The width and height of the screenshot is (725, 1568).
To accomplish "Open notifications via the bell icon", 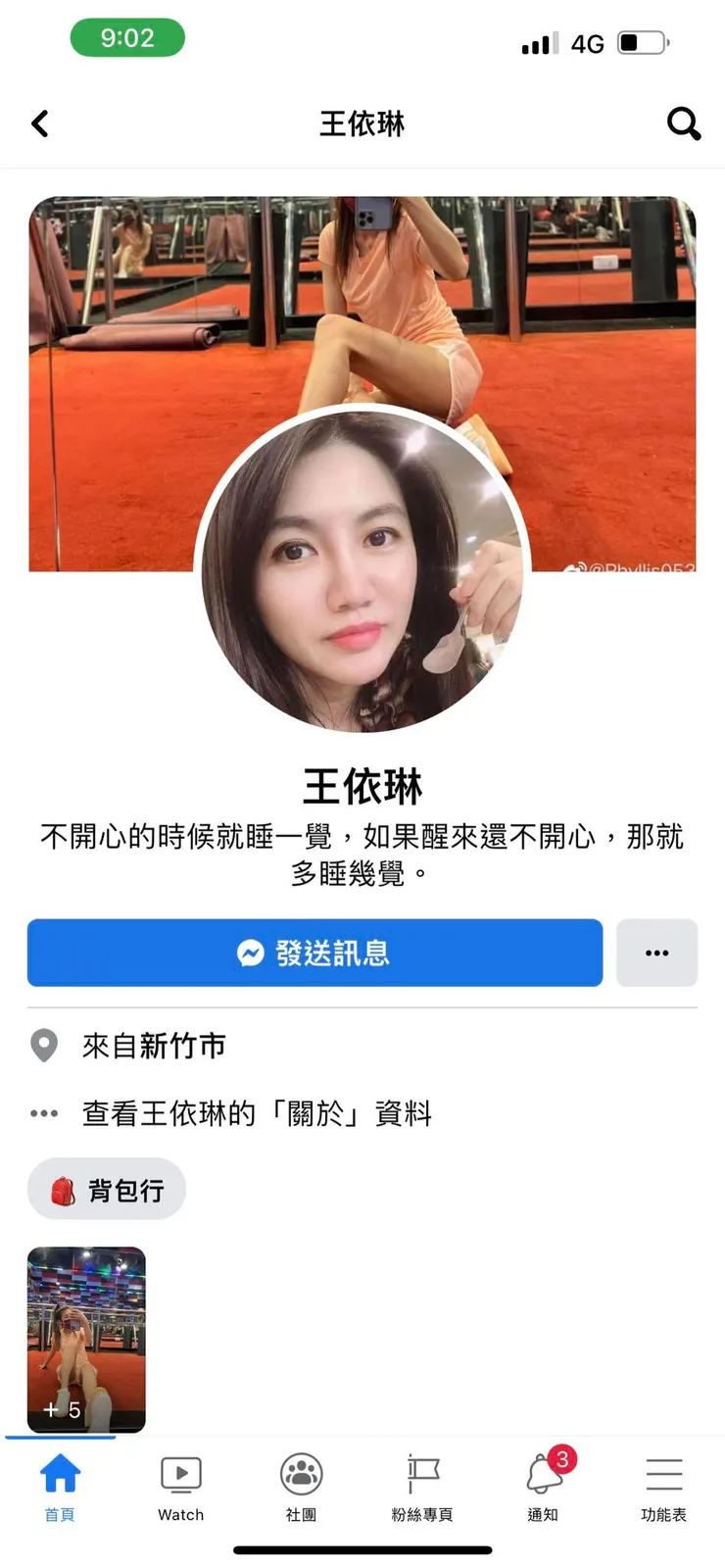I will coord(543,1472).
